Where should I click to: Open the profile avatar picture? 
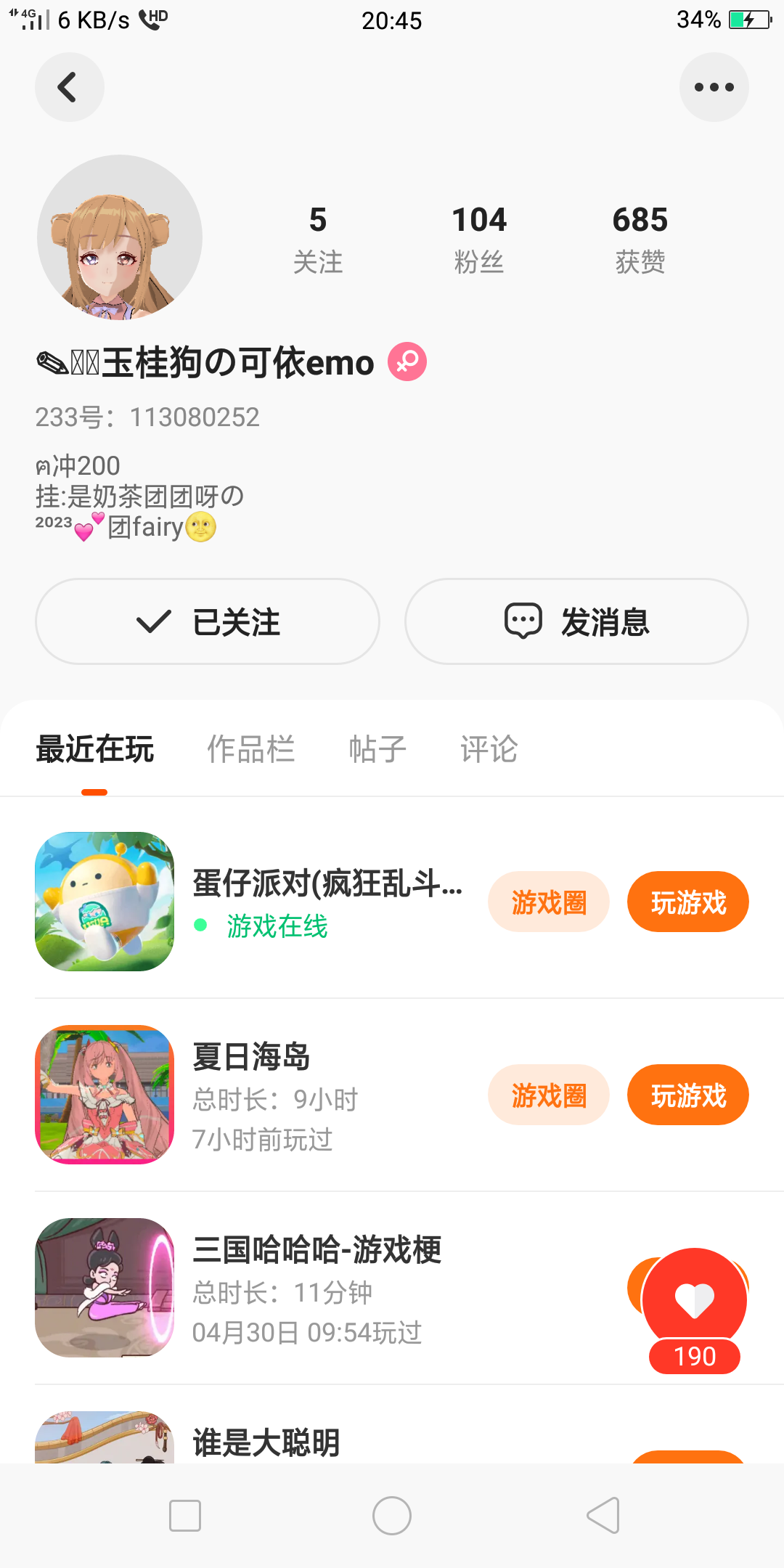coord(120,237)
